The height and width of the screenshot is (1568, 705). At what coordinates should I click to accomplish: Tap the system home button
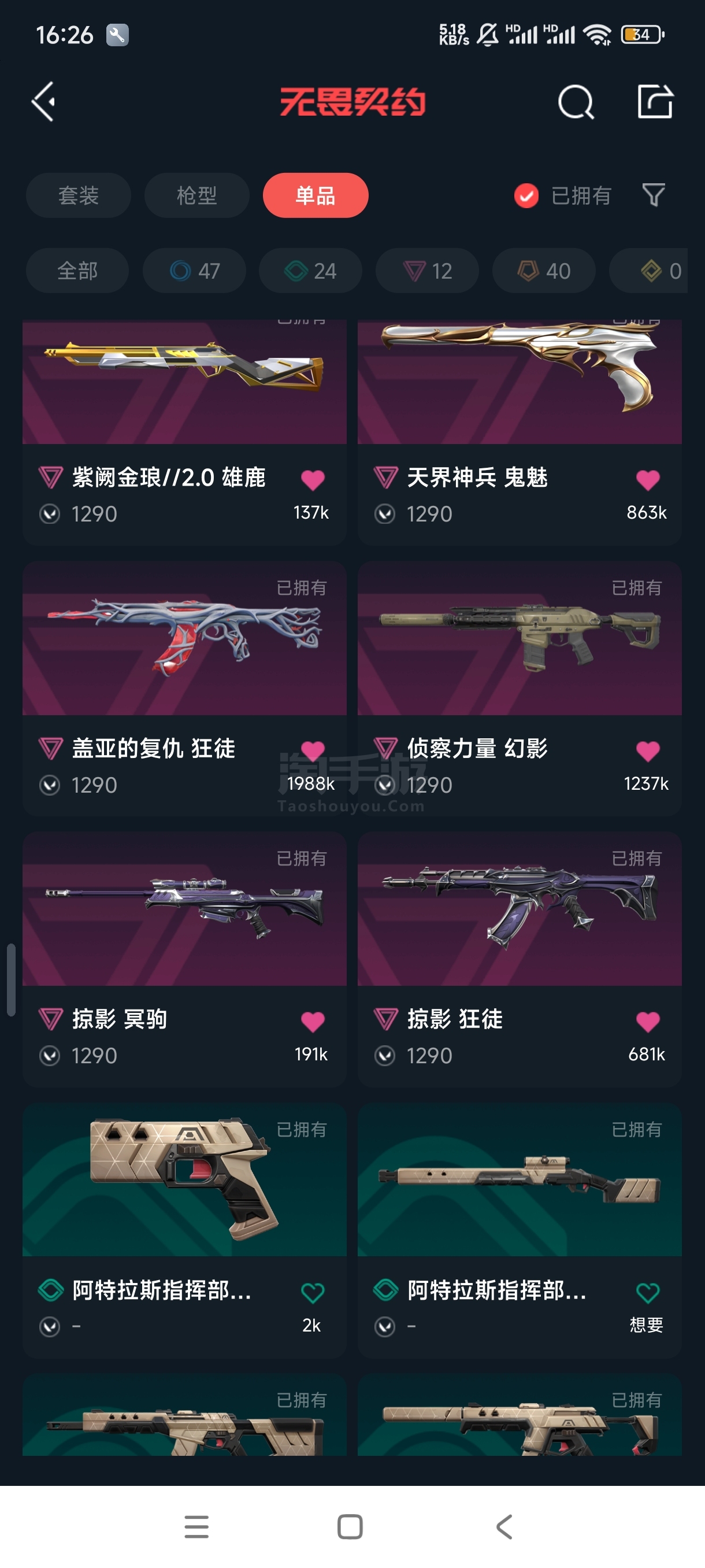pyautogui.click(x=350, y=1526)
